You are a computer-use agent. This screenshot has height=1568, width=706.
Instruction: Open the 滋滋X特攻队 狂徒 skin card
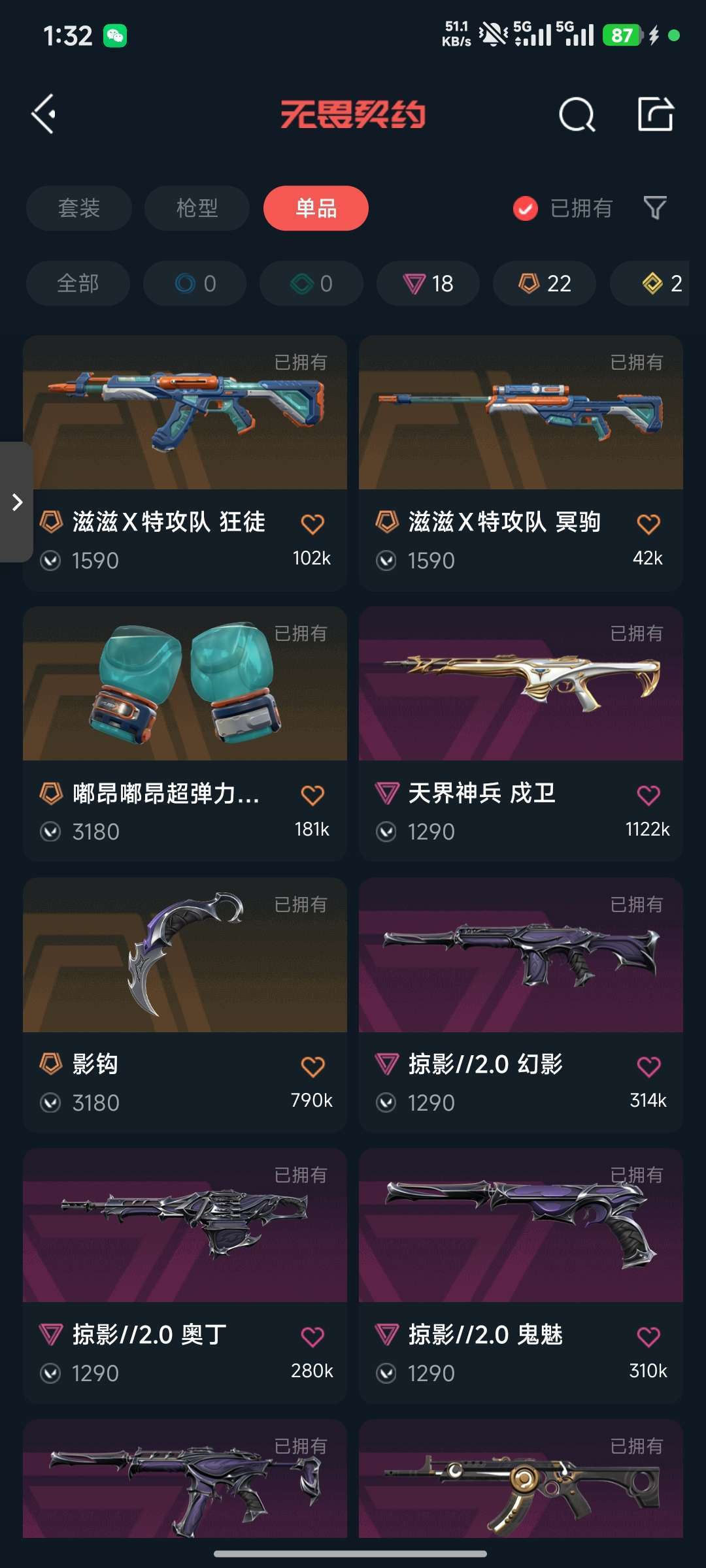click(185, 463)
